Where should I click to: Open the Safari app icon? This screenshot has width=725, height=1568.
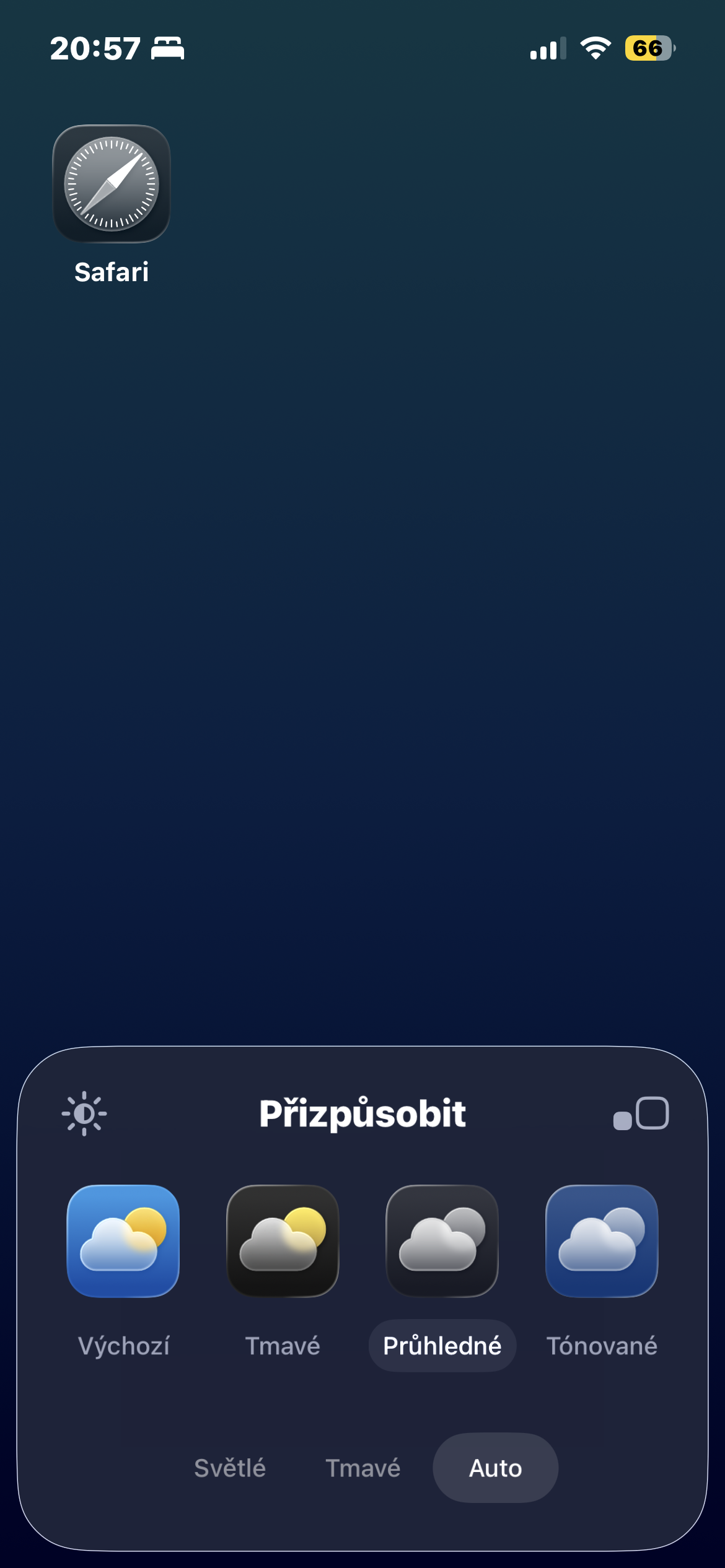(x=112, y=184)
